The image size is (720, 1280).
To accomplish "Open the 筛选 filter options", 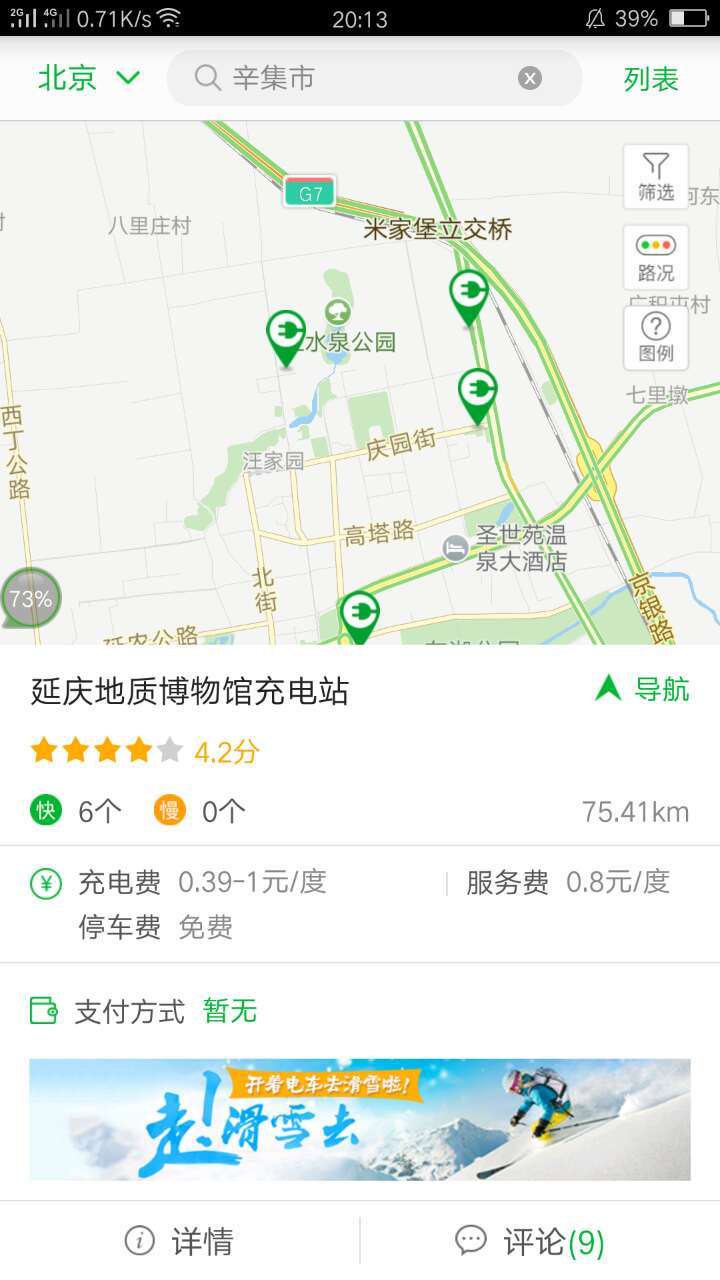I will click(x=656, y=177).
